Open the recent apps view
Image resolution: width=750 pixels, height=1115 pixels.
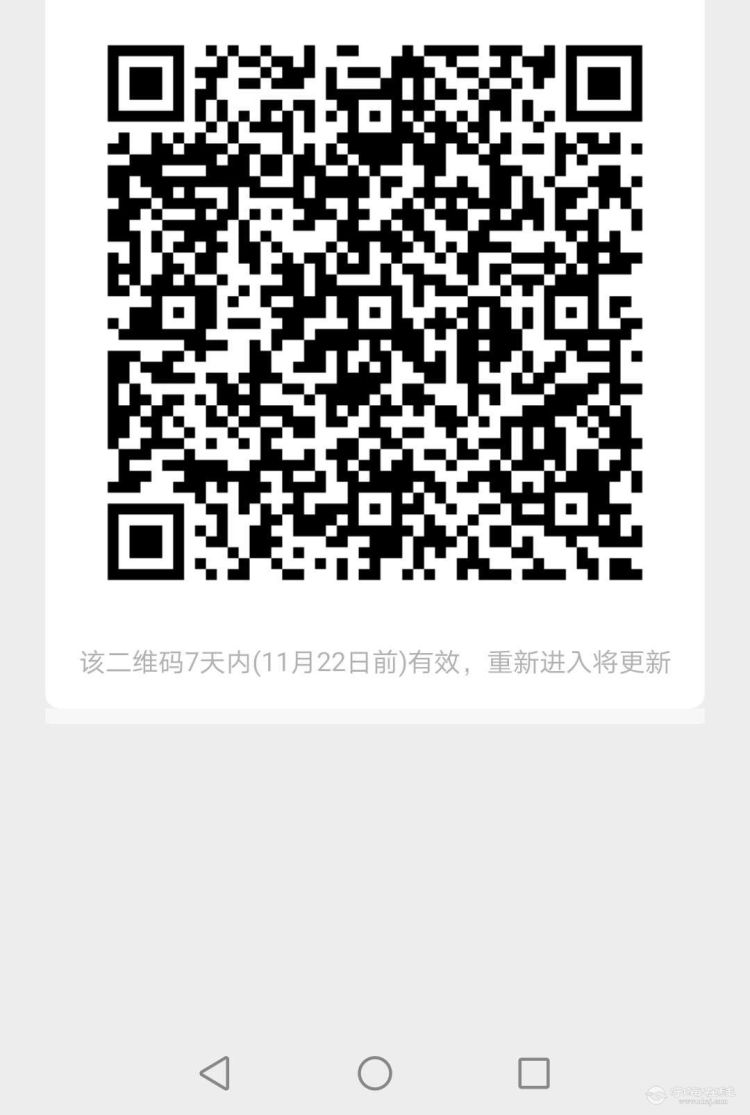click(x=534, y=1073)
